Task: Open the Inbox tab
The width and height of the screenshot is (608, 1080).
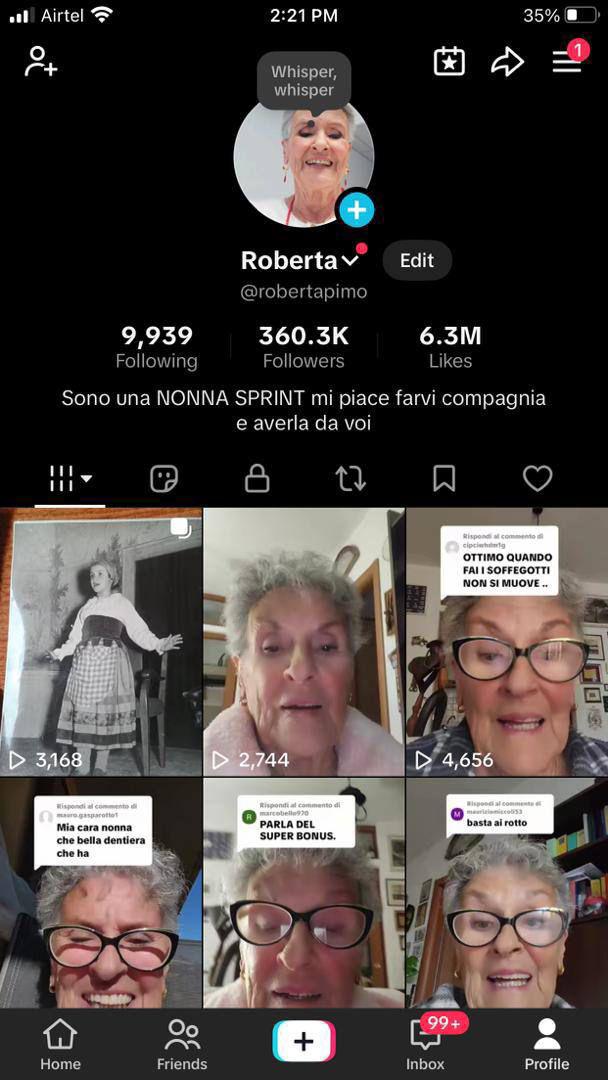Action: point(425,1044)
